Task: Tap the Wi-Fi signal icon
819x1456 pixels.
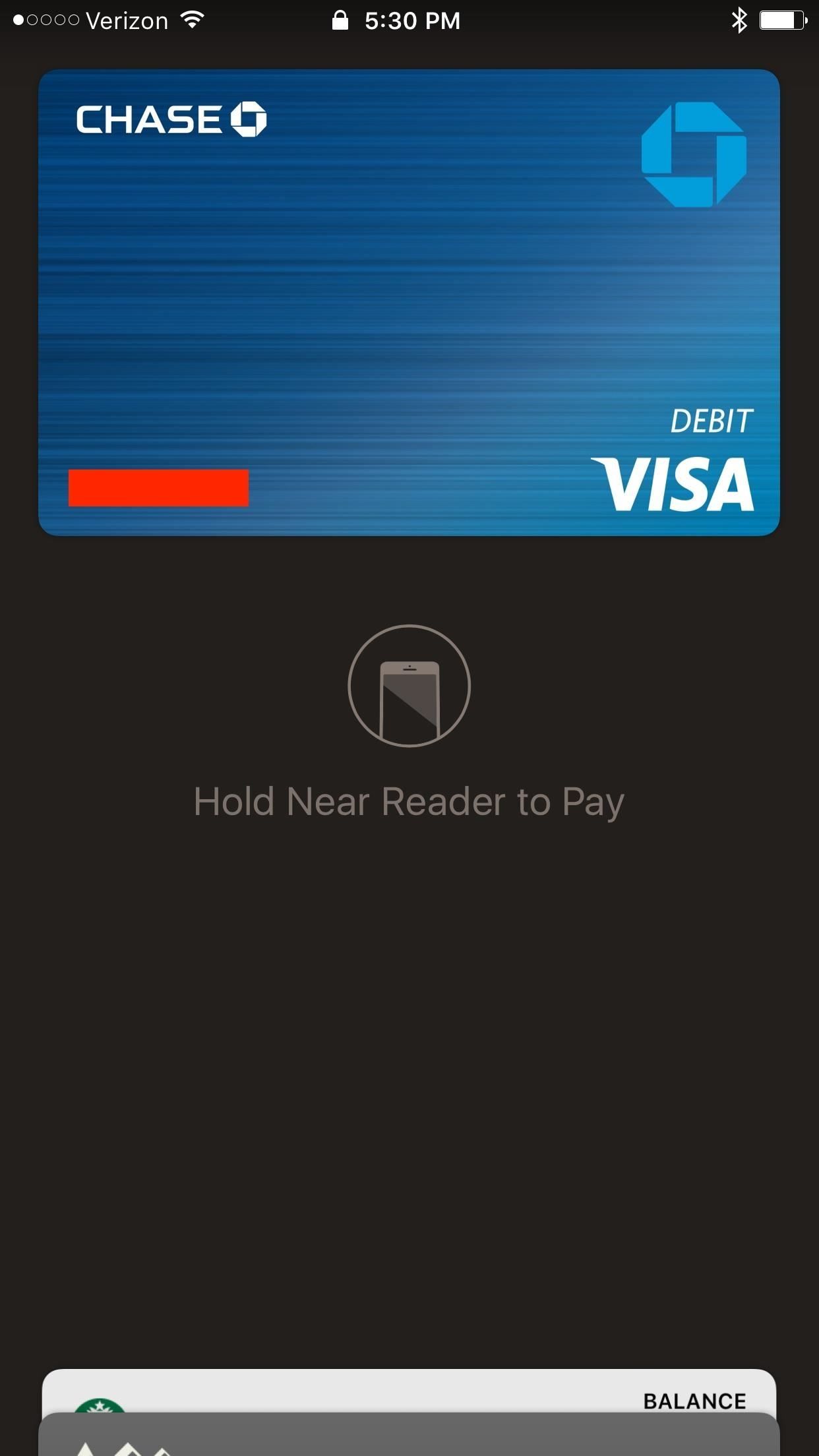Action: (191, 20)
